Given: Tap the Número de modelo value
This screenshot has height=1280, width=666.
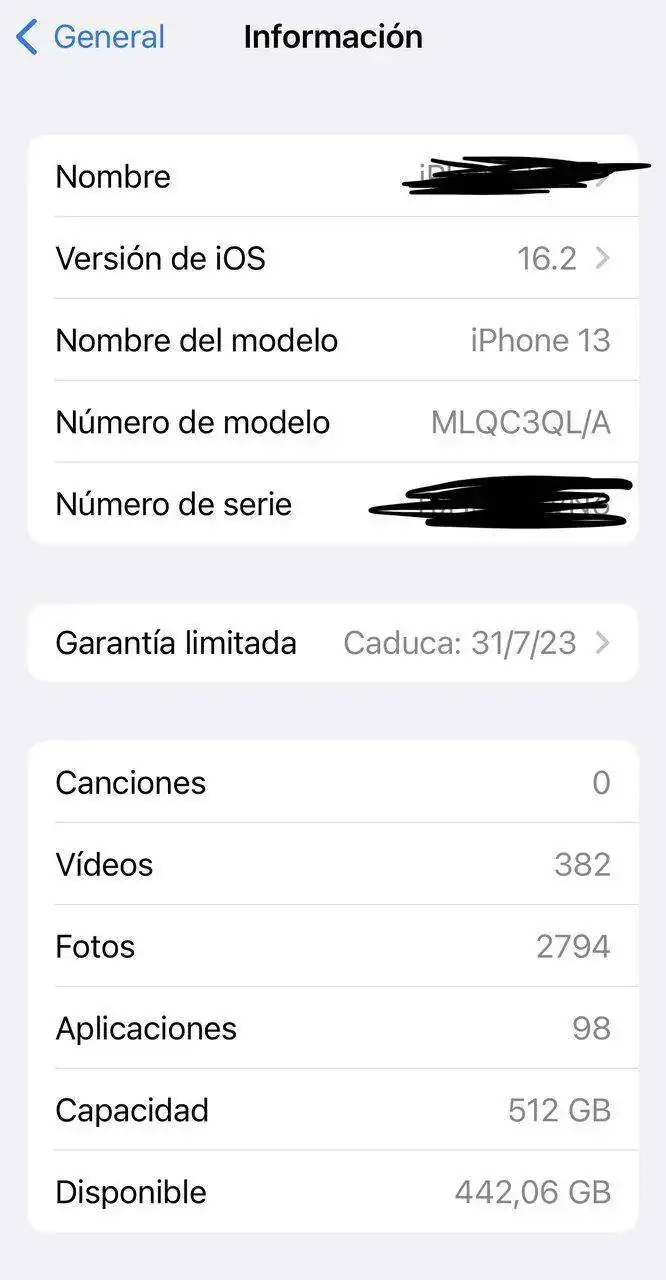Looking at the screenshot, I should pos(520,423).
